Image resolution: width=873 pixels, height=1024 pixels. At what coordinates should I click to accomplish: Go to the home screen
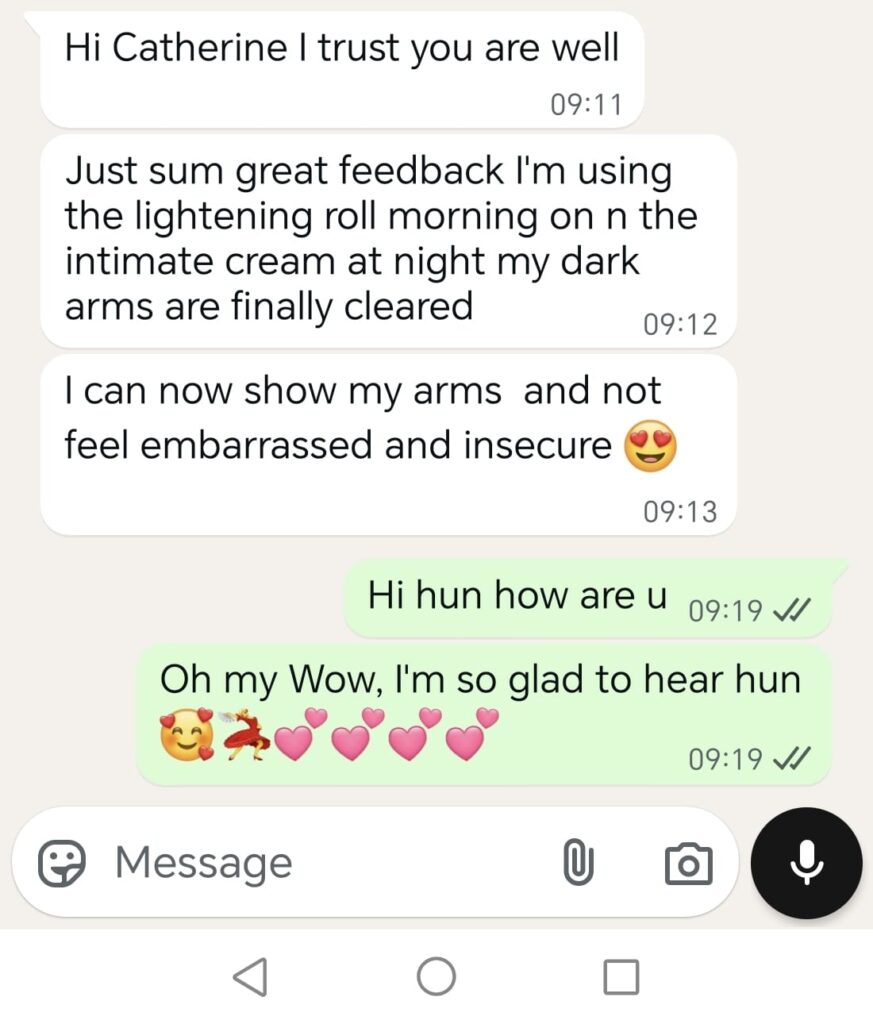pyautogui.click(x=436, y=976)
